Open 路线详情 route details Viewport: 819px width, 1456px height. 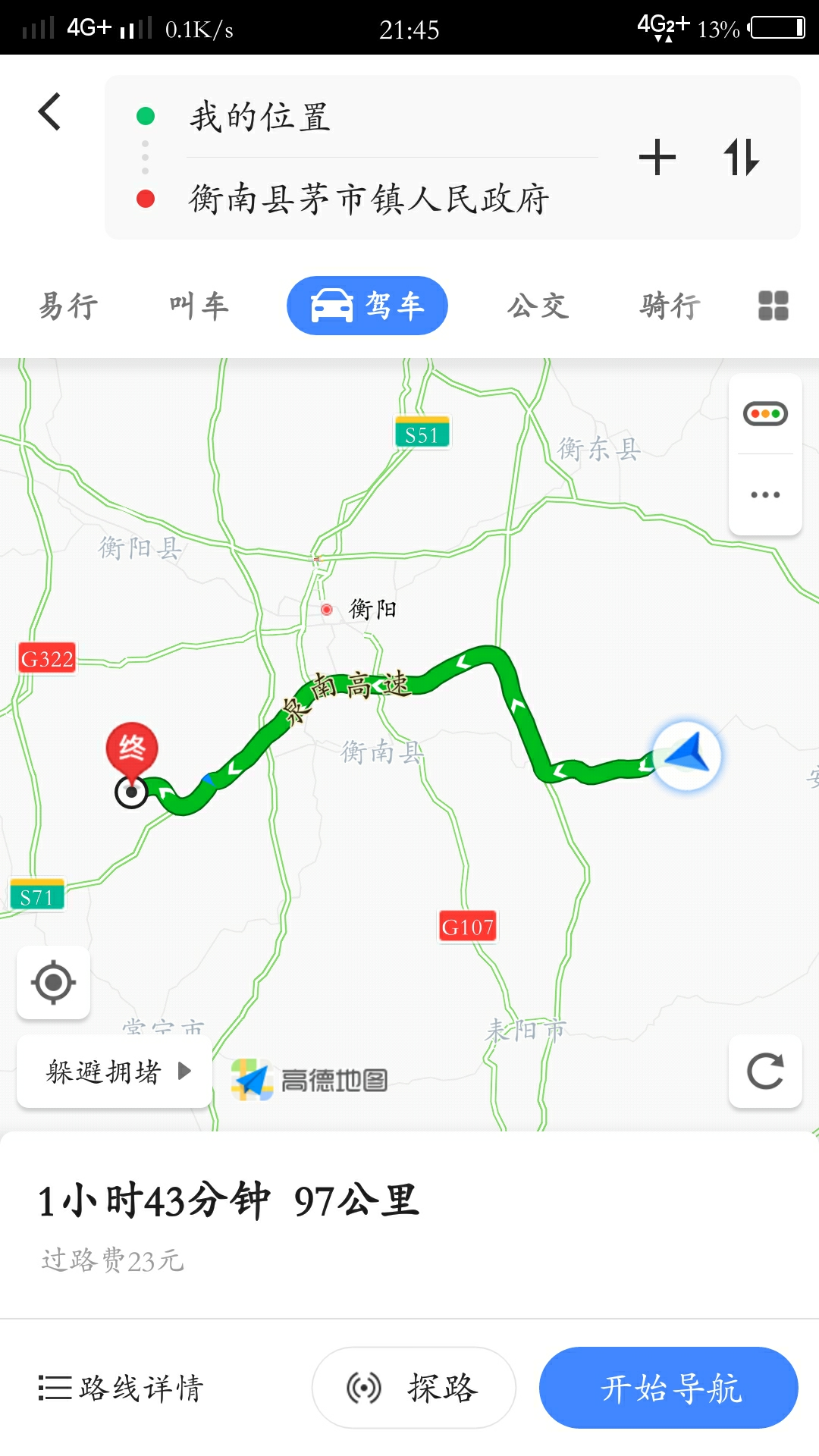point(121,1388)
